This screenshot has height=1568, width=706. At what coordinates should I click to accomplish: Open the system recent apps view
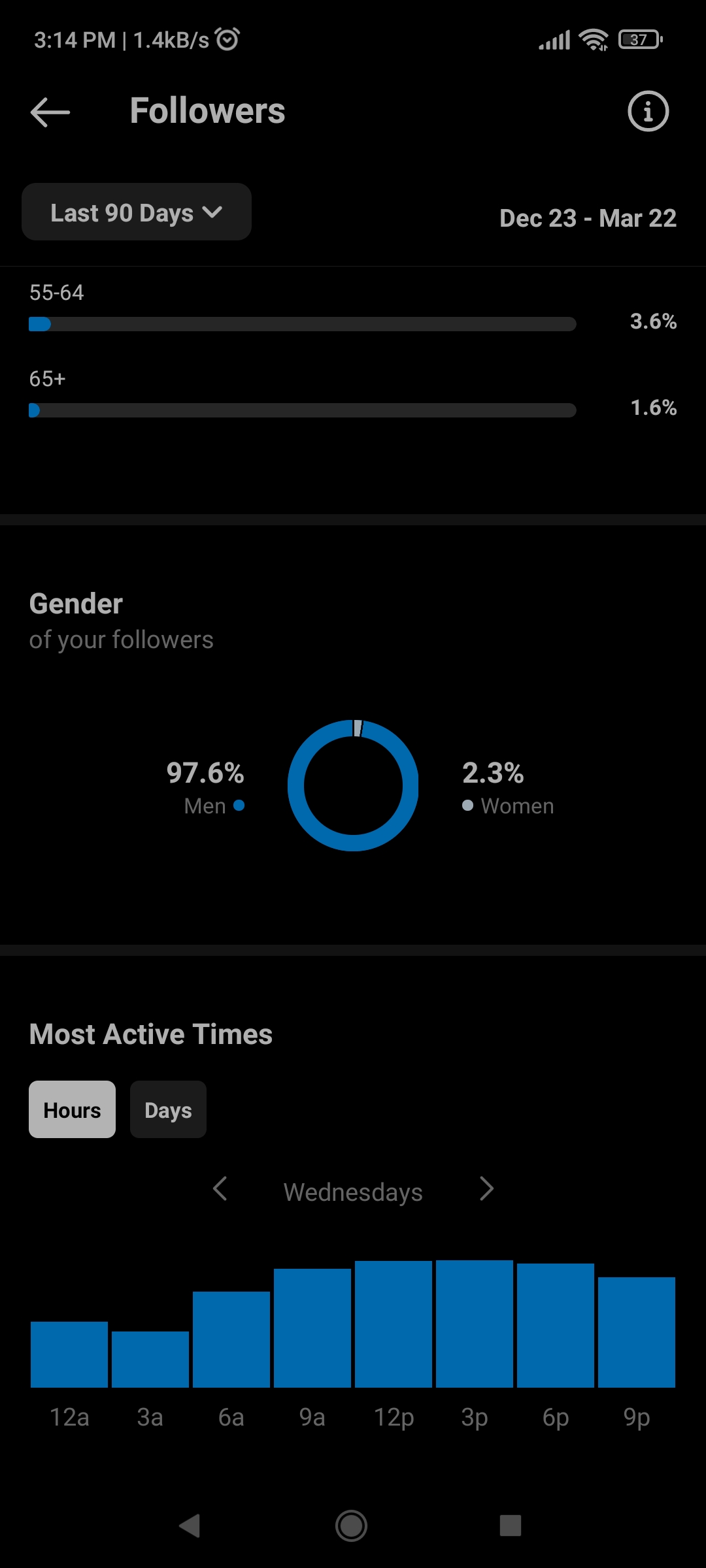point(511,1526)
